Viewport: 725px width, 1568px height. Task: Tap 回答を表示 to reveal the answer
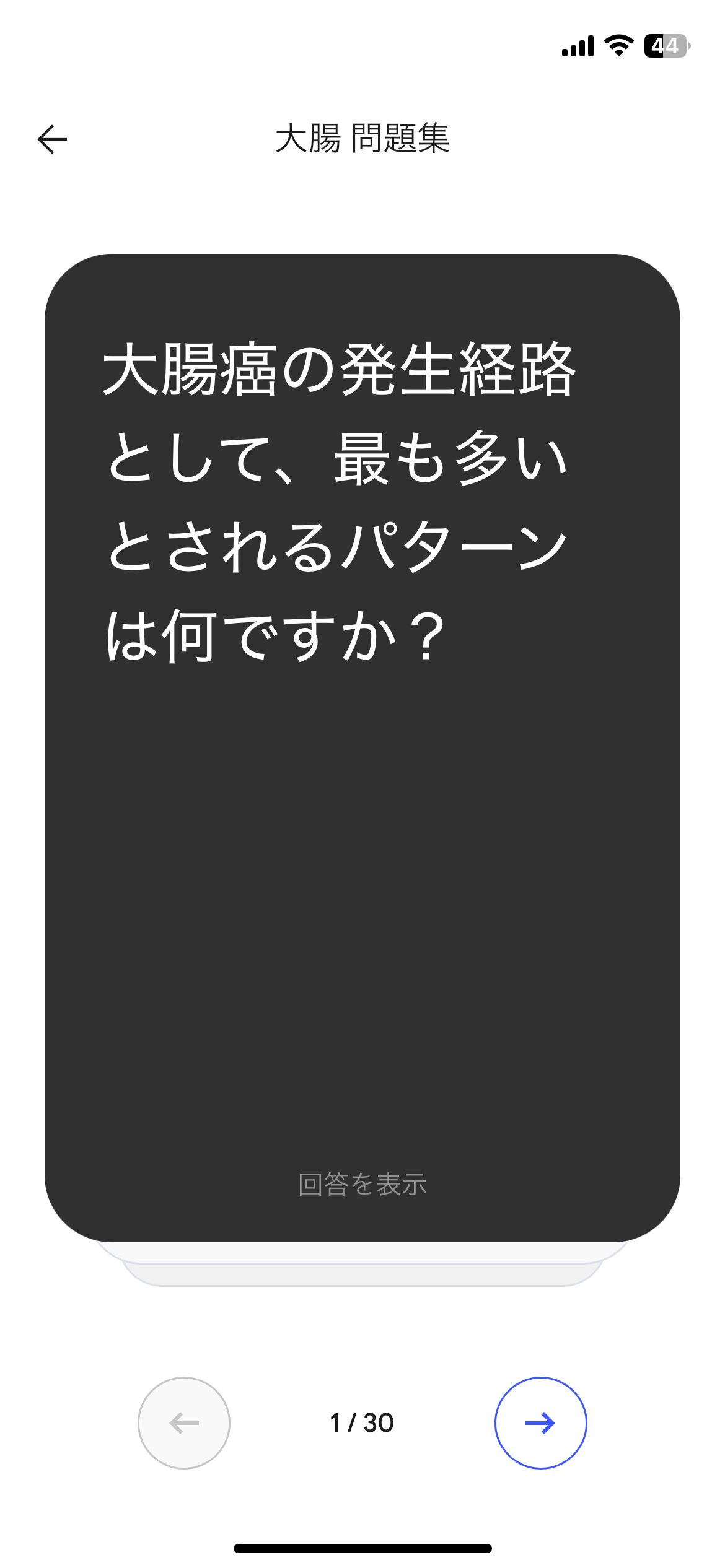(362, 1184)
